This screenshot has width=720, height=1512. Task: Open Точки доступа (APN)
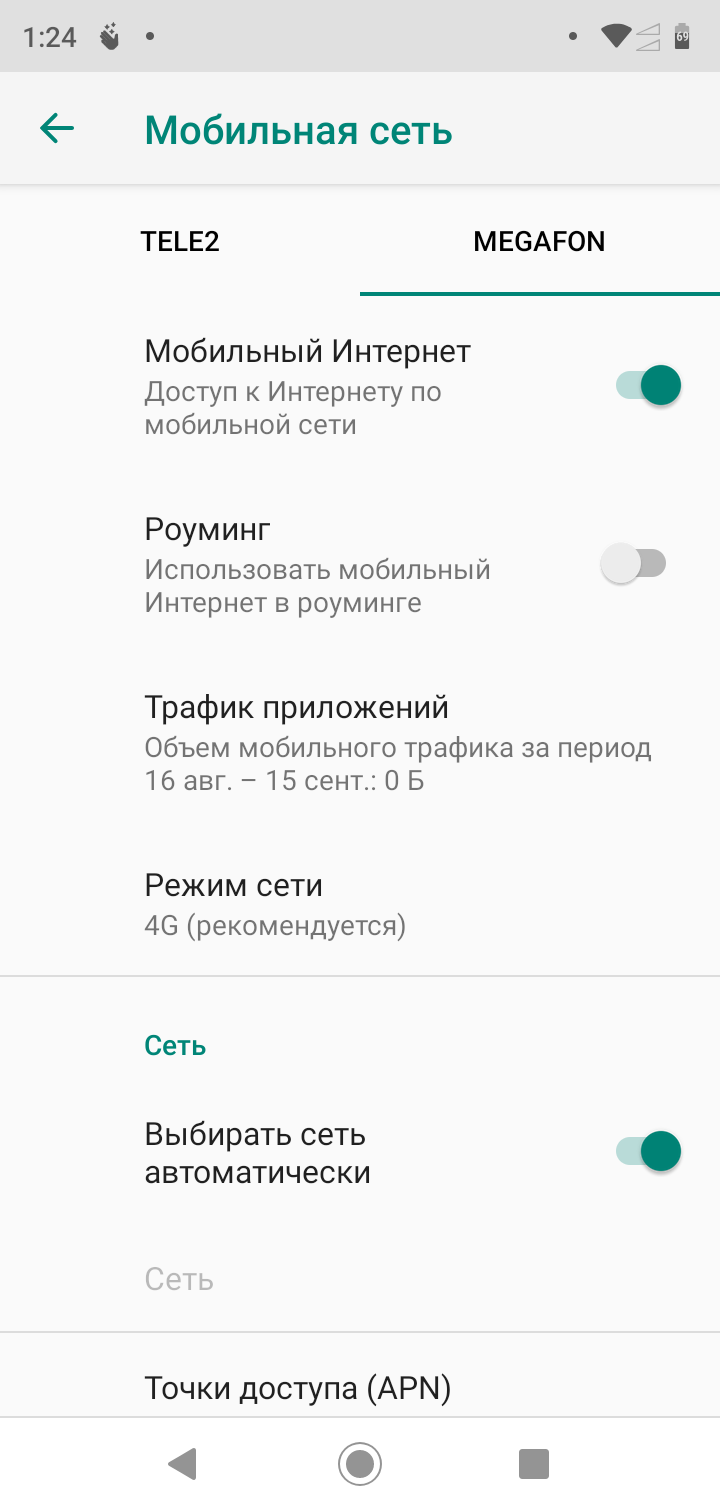298,1388
